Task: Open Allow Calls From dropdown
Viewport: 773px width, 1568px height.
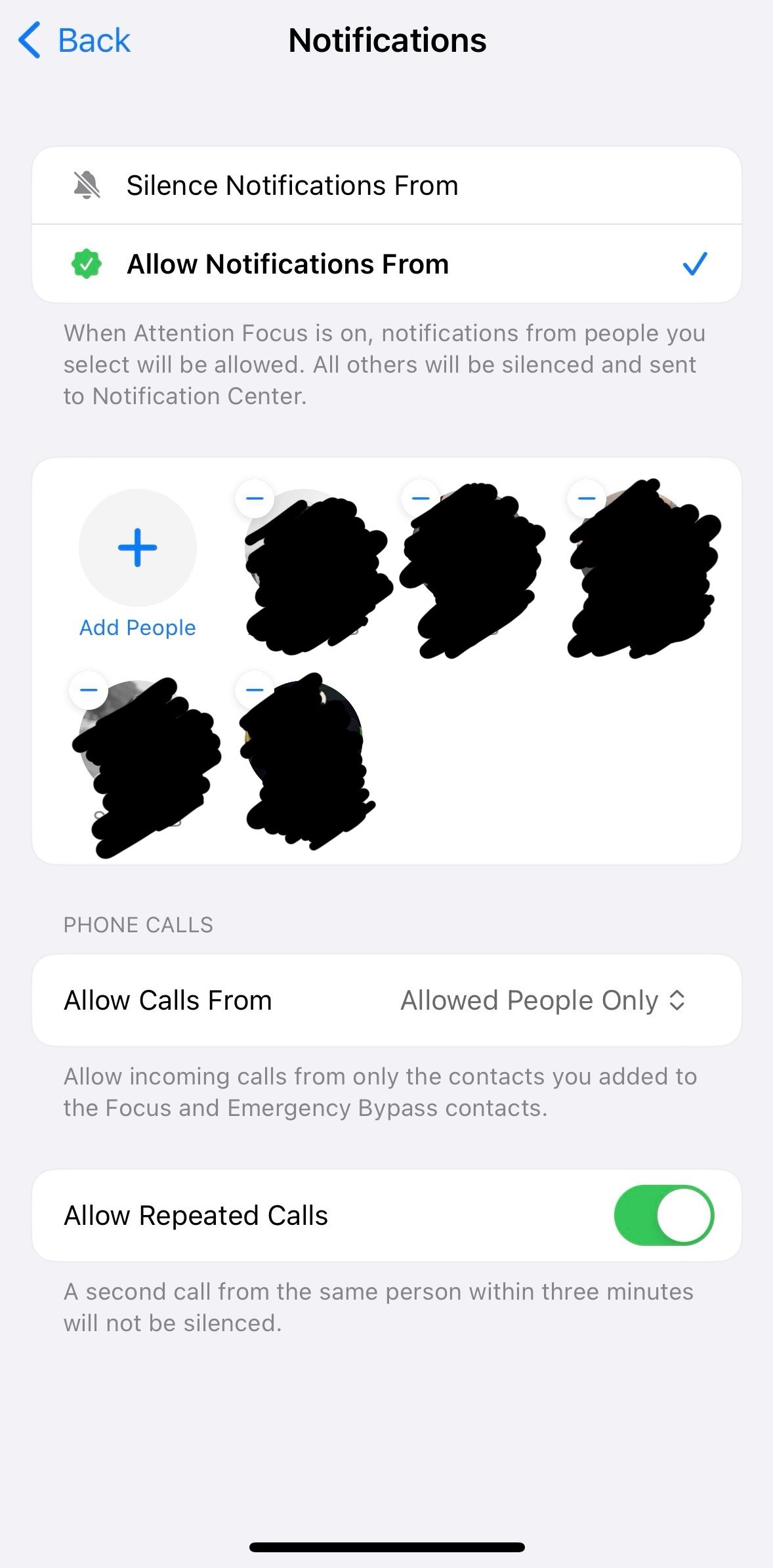Action: [x=542, y=1001]
